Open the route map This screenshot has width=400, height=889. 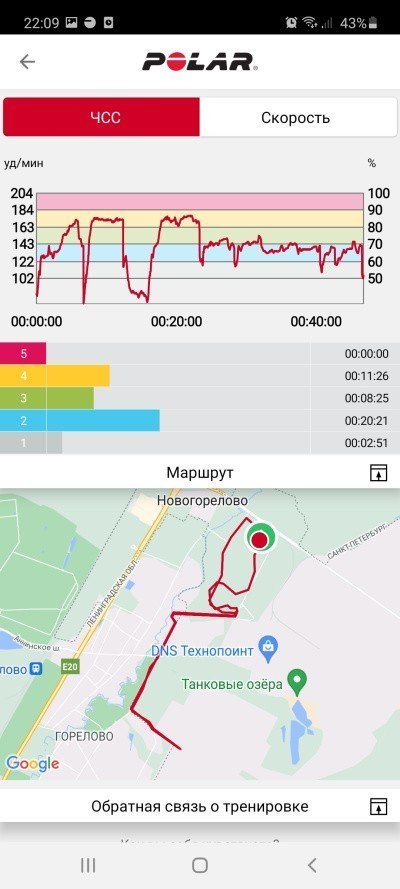coord(200,634)
